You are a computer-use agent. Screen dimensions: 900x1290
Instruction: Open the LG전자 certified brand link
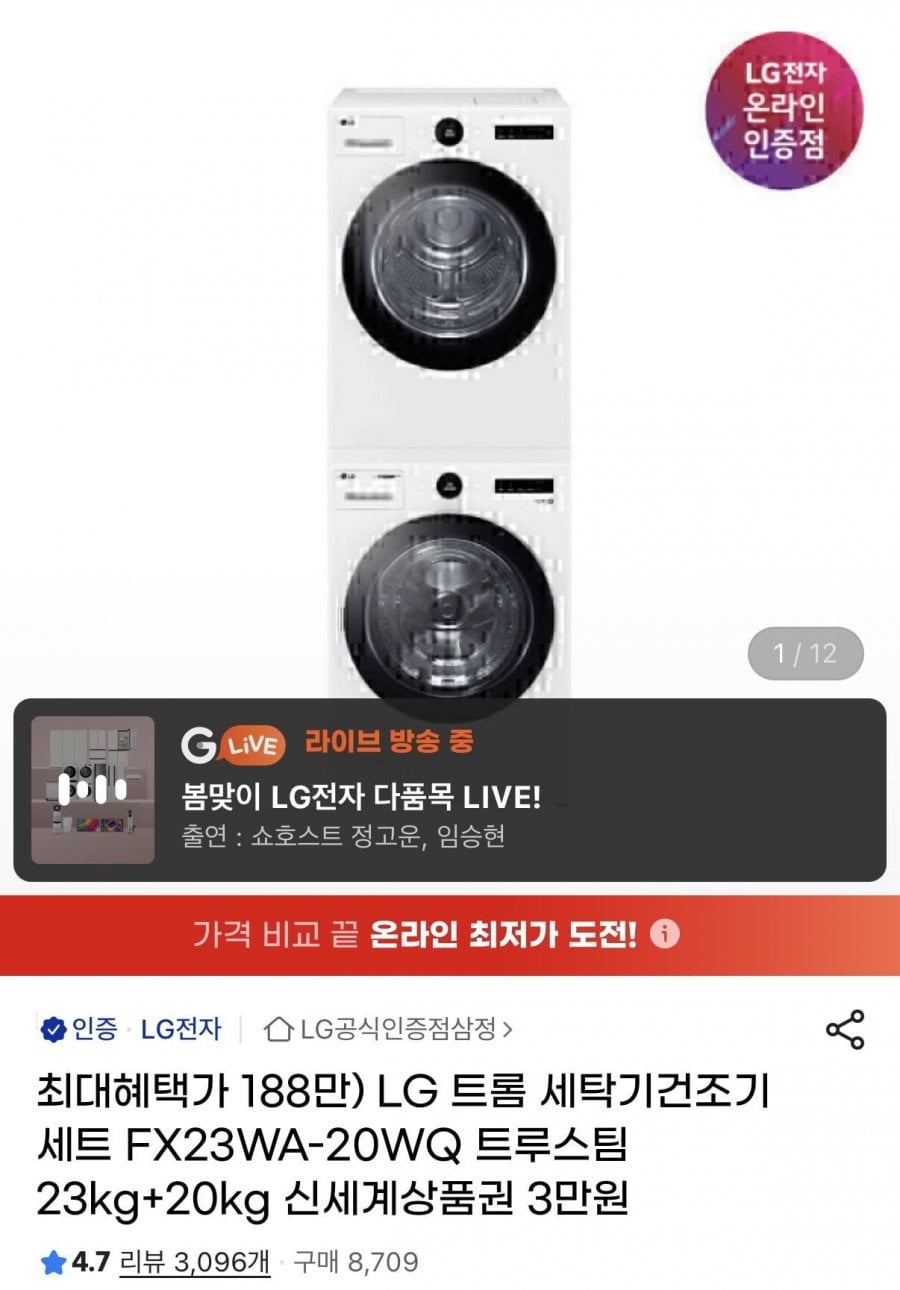click(180, 1028)
